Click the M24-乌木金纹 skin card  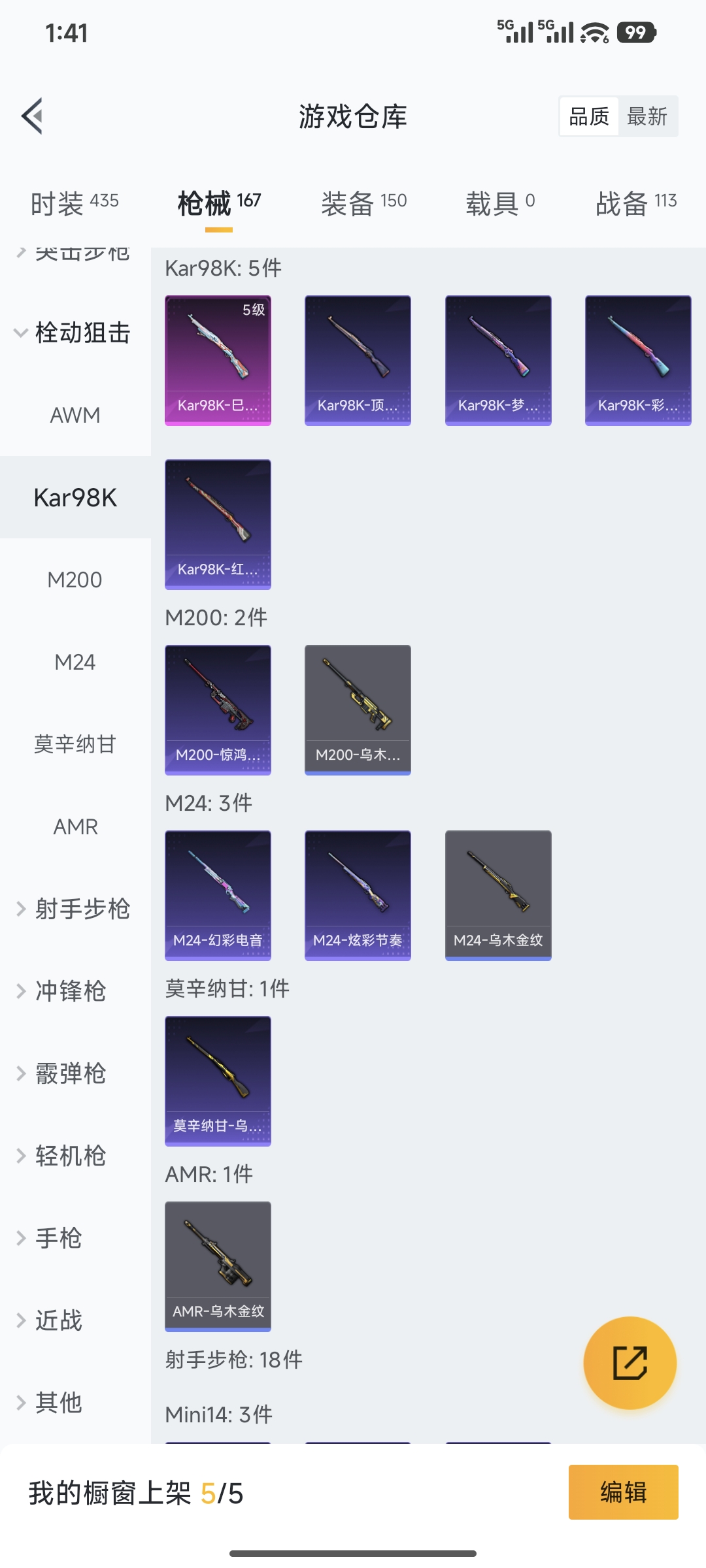pyautogui.click(x=497, y=895)
